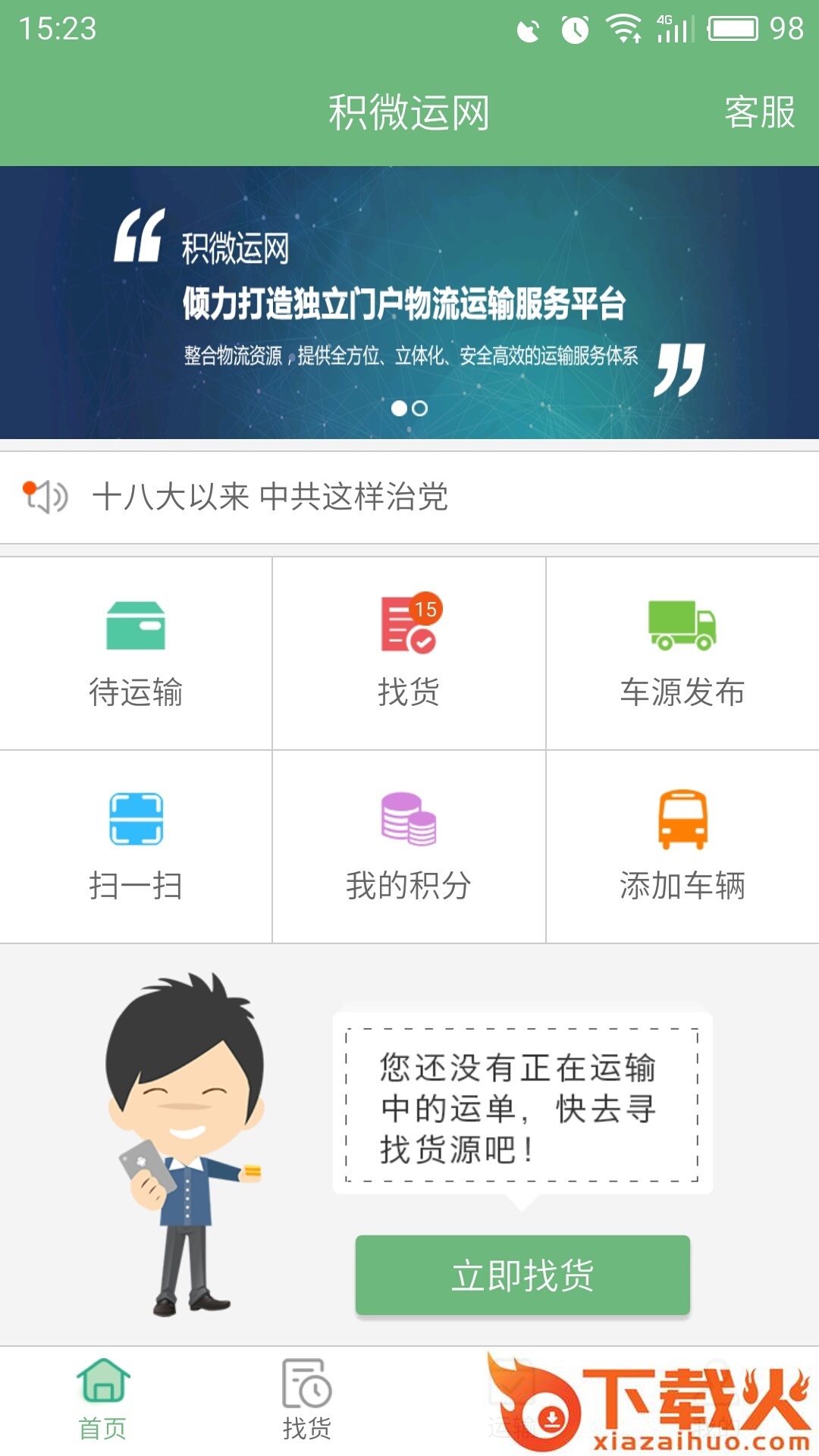Tap the 立即找货 green button
This screenshot has height=1456, width=819.
coord(522,1275)
